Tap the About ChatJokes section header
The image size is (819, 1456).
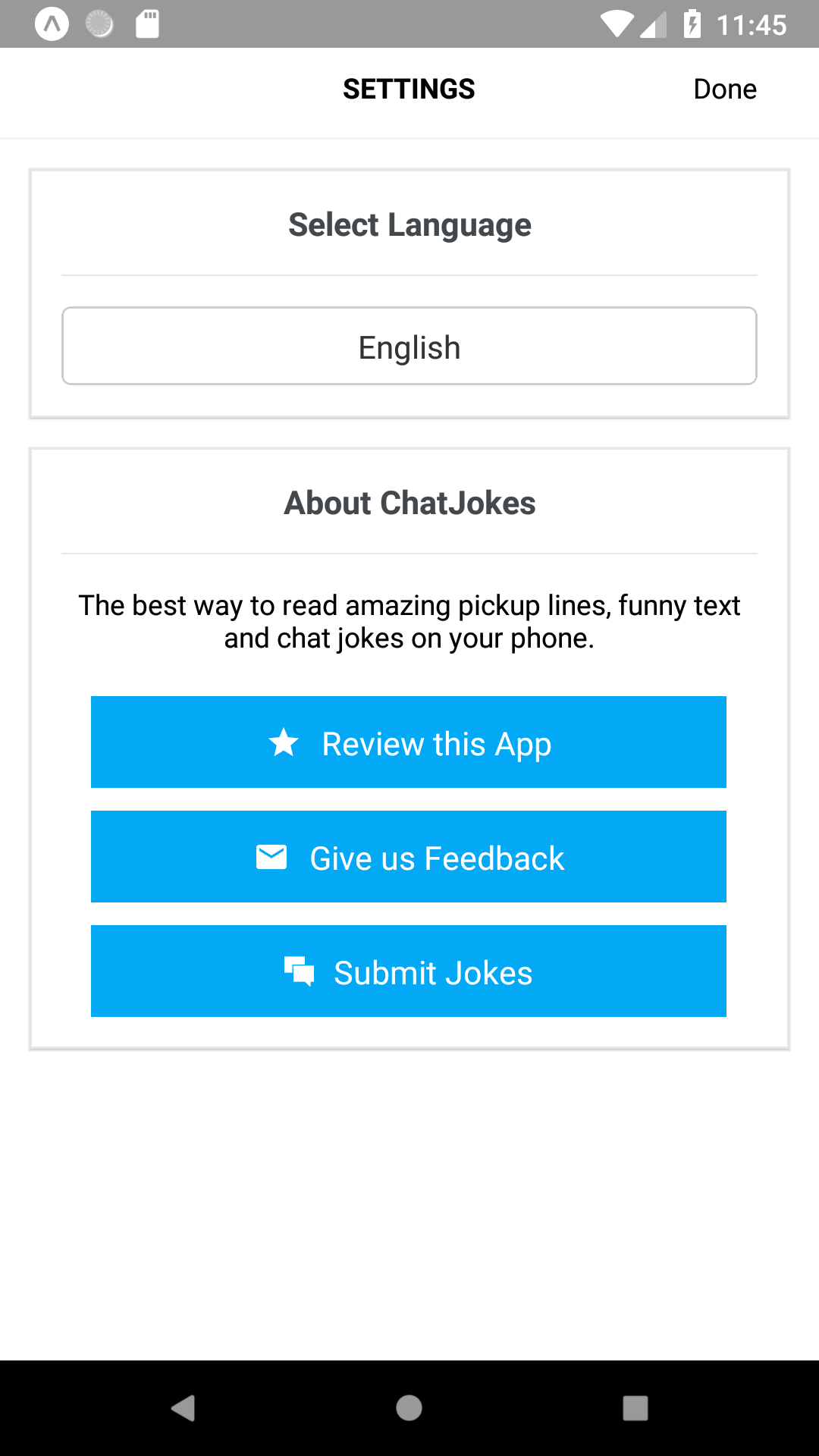(x=409, y=503)
